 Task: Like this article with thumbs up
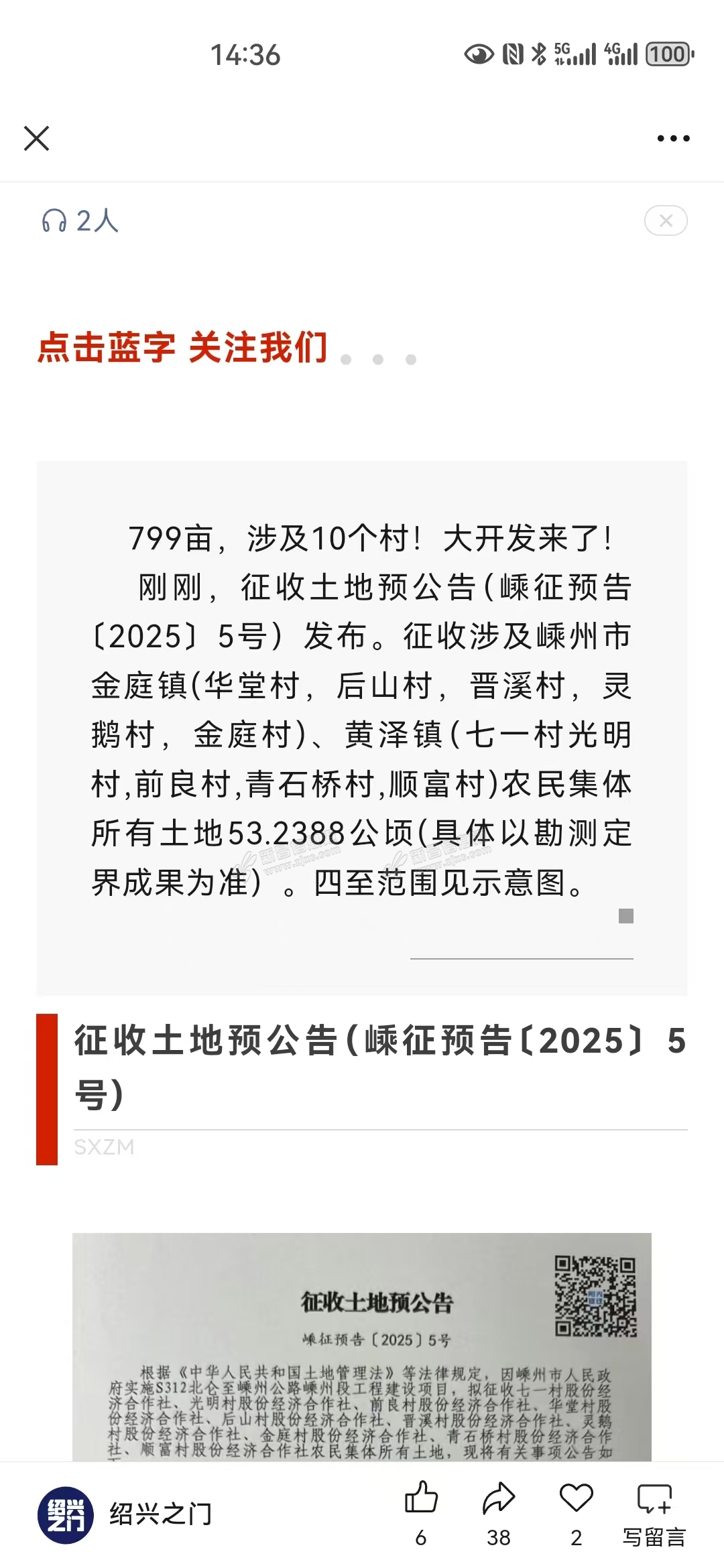point(421,1513)
